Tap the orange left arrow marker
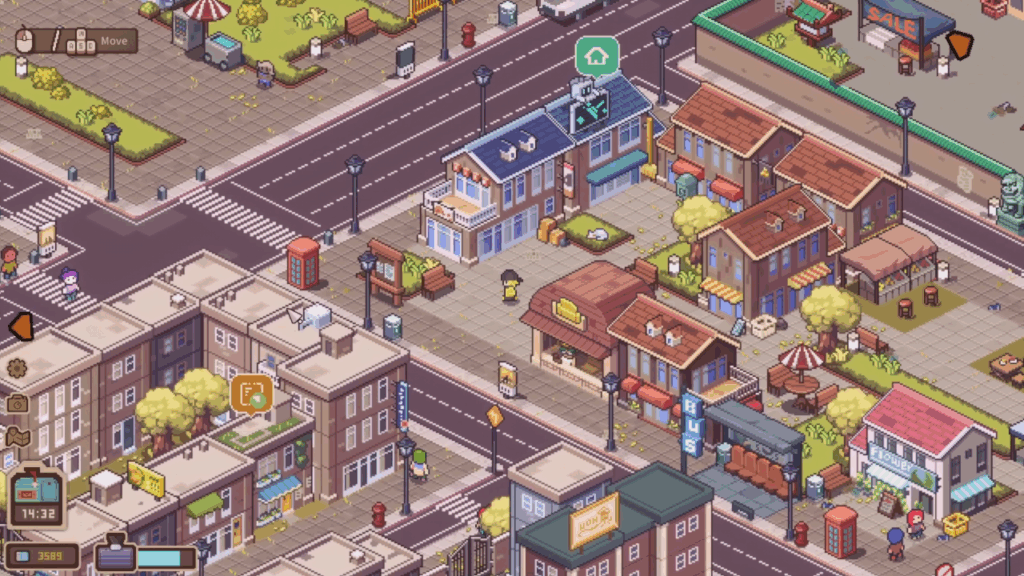This screenshot has height=576, width=1024. pos(21,326)
